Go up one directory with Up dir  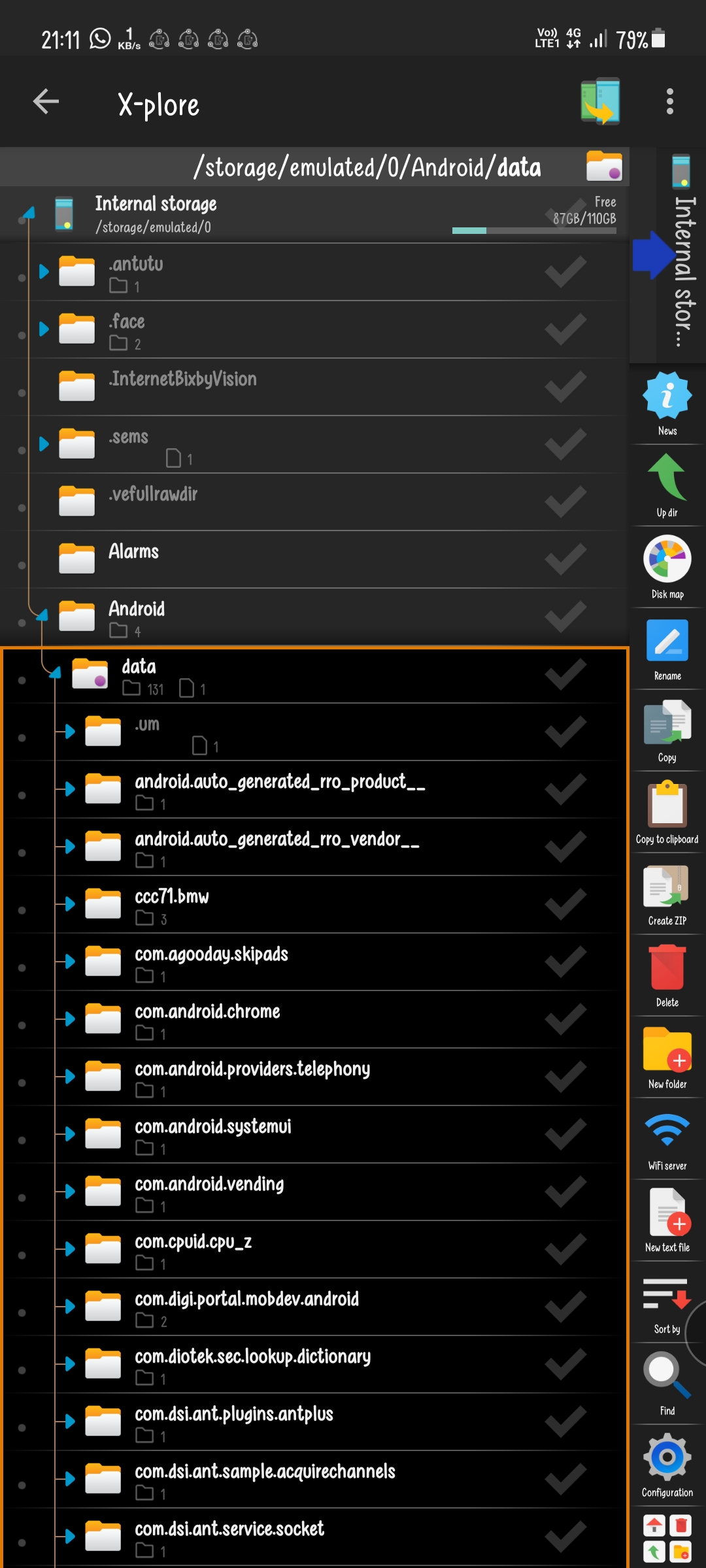tap(667, 485)
